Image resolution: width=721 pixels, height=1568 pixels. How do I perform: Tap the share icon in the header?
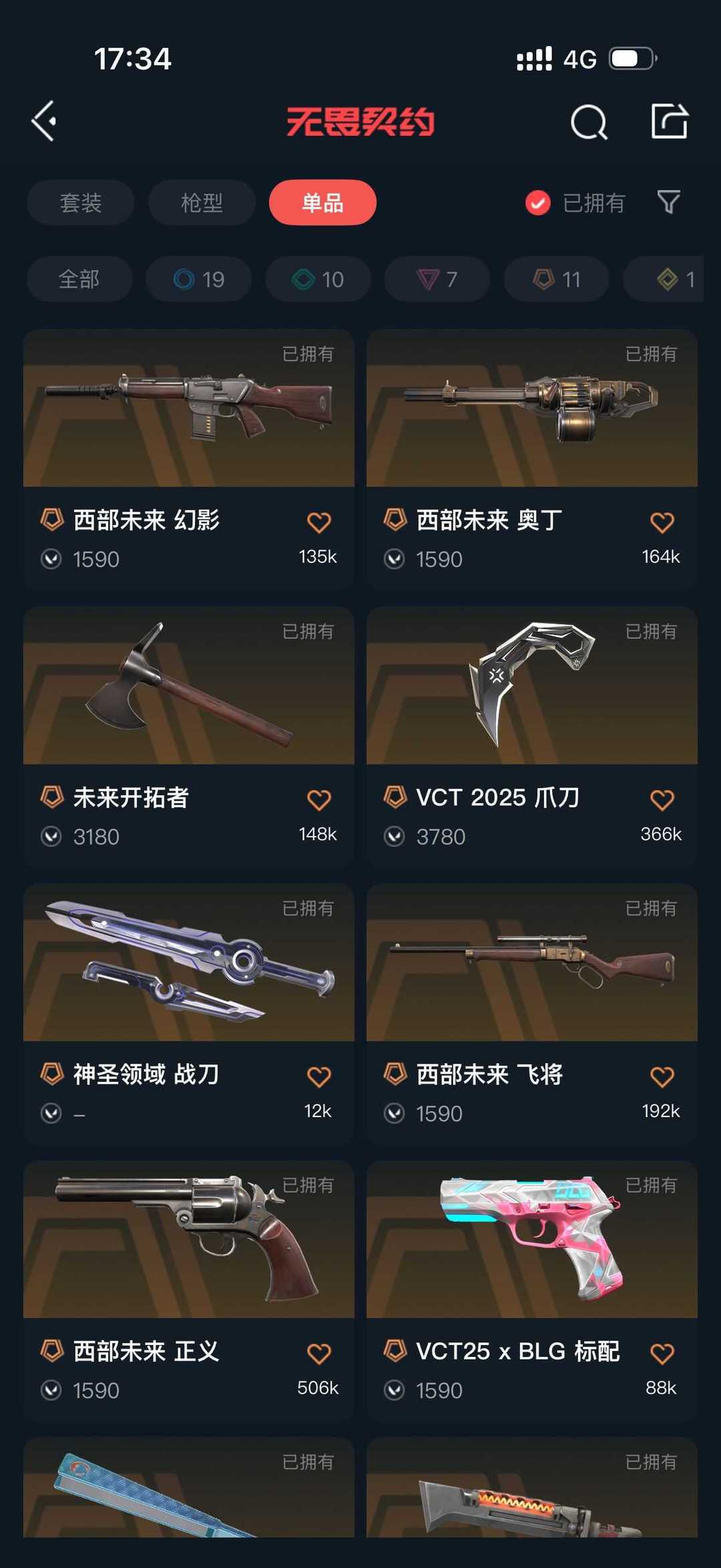pos(670,121)
